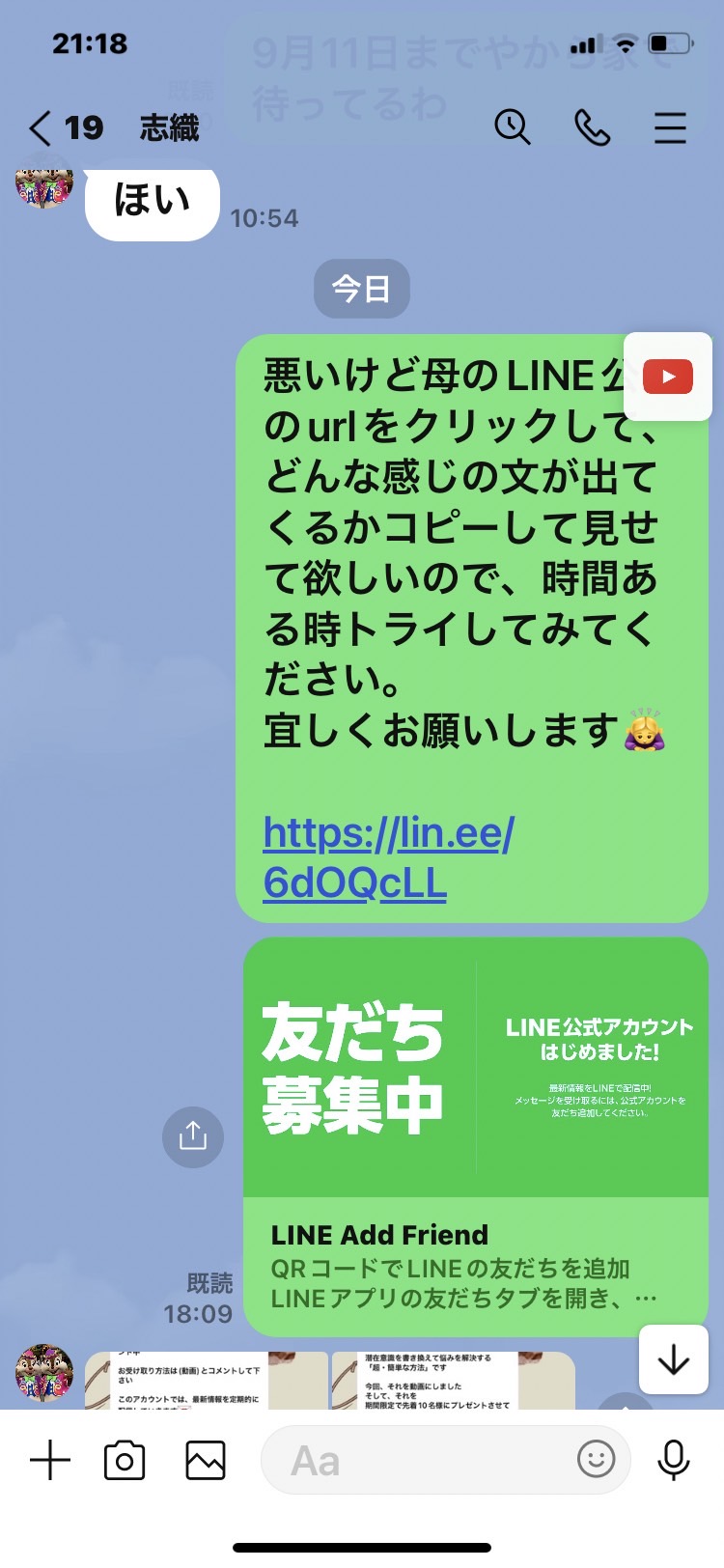Image resolution: width=724 pixels, height=1568 pixels.
Task: Open the photo gallery picker
Action: (x=206, y=1460)
